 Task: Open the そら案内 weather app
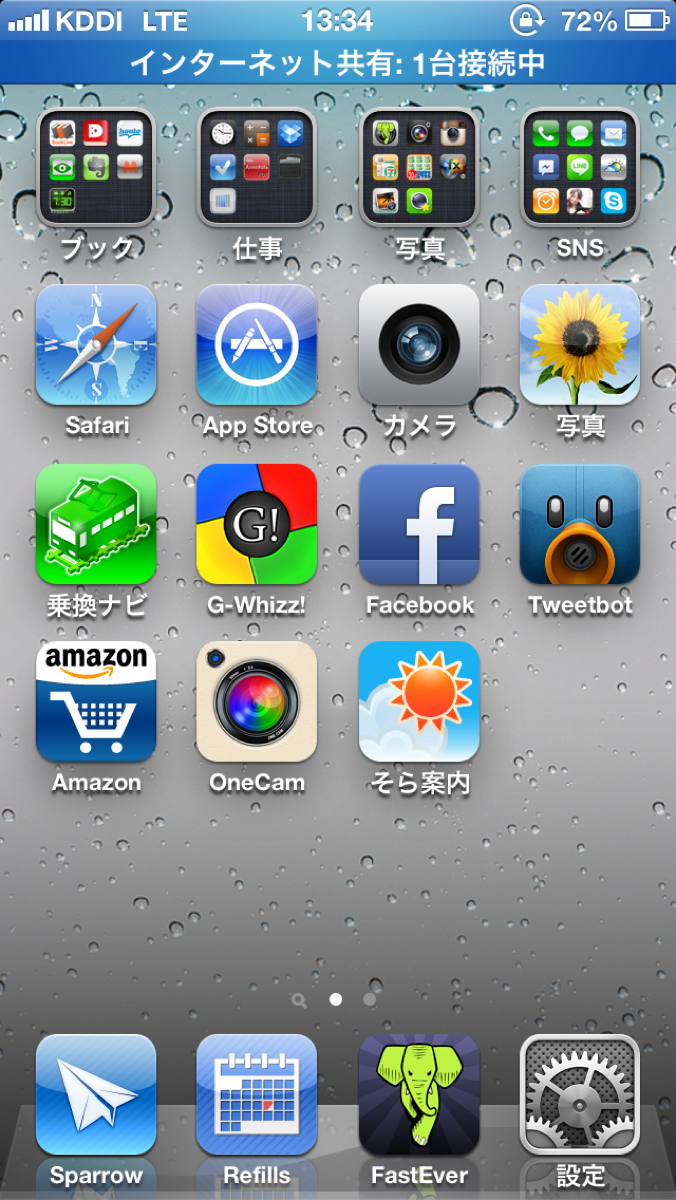coord(419,702)
